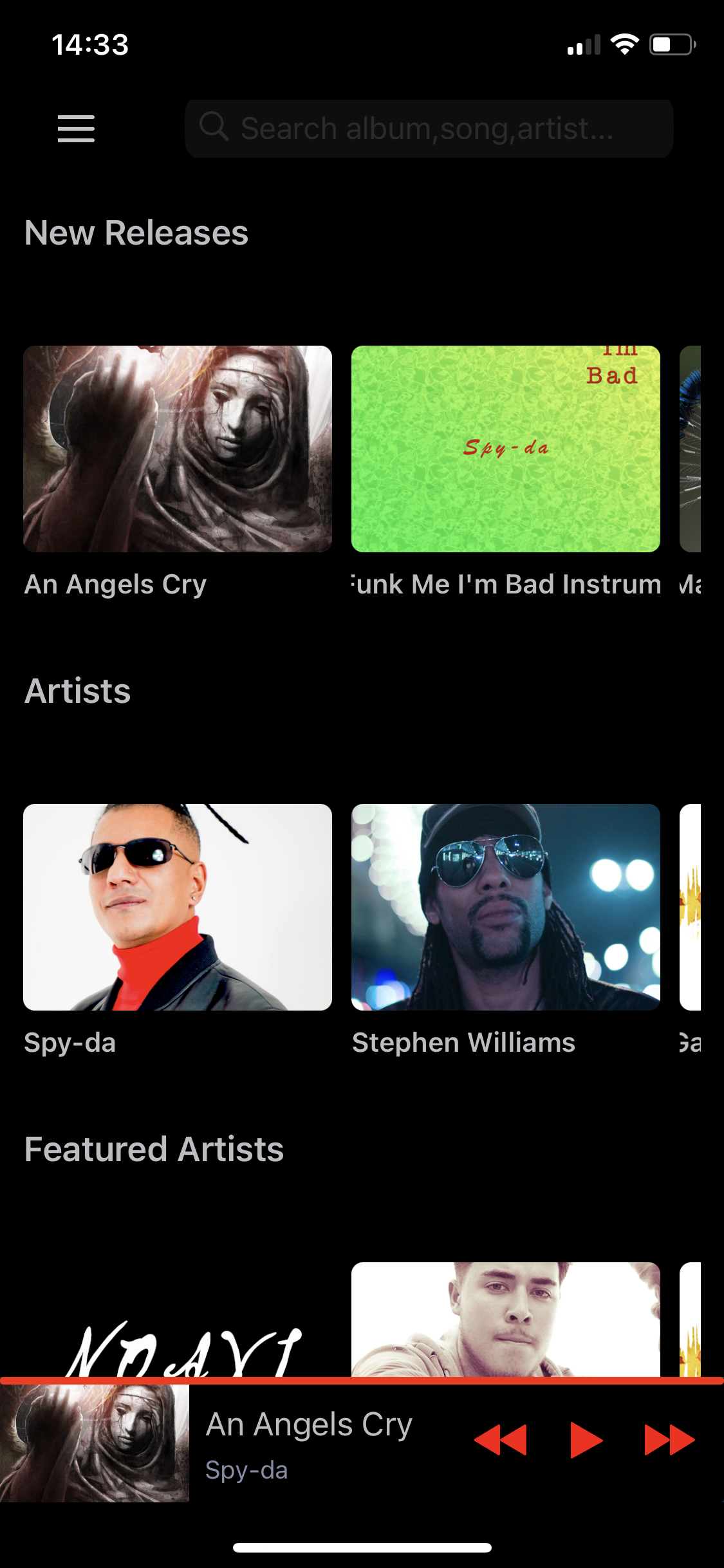Open the An Angels Cry album card
This screenshot has width=724, height=1568.
pyautogui.click(x=178, y=449)
